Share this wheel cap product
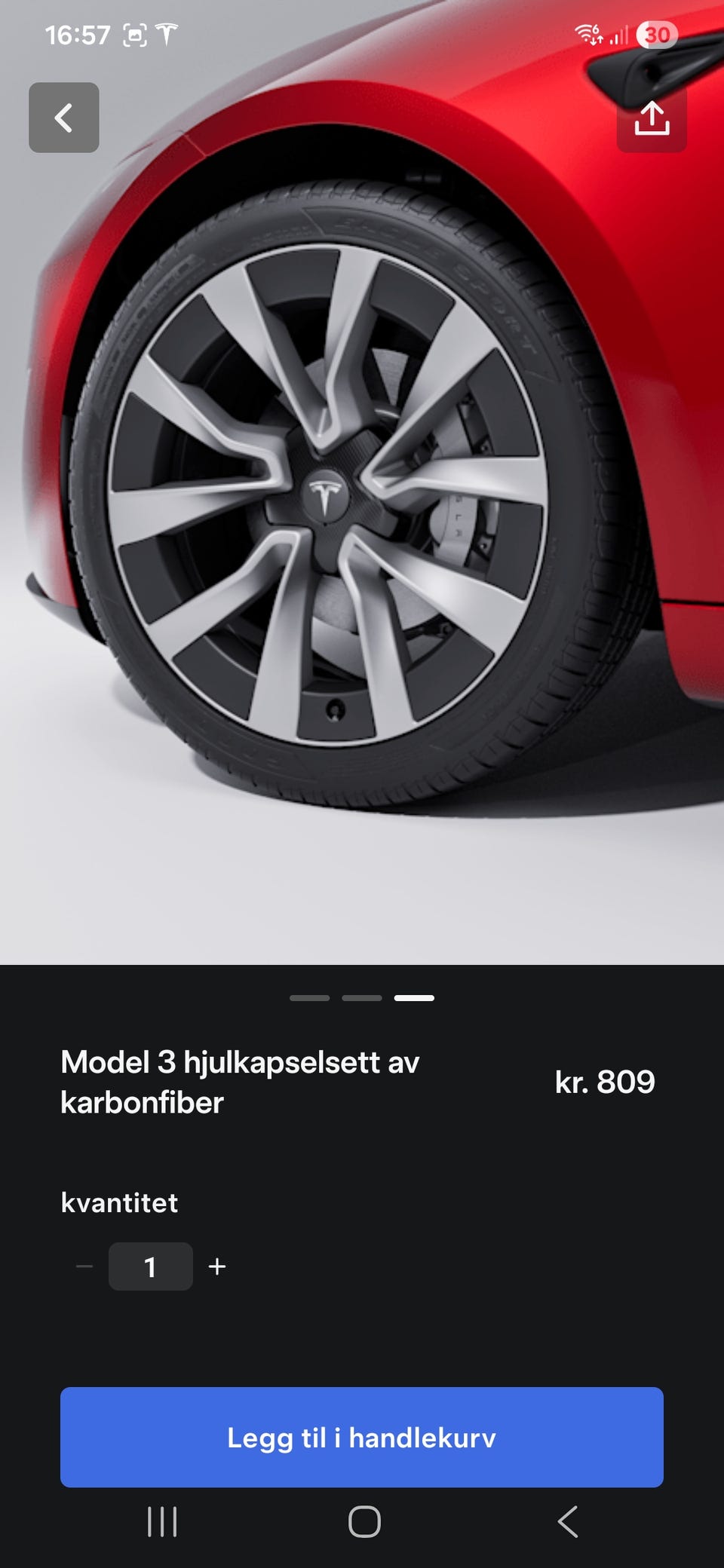Viewport: 724px width, 1568px height. pos(652,118)
